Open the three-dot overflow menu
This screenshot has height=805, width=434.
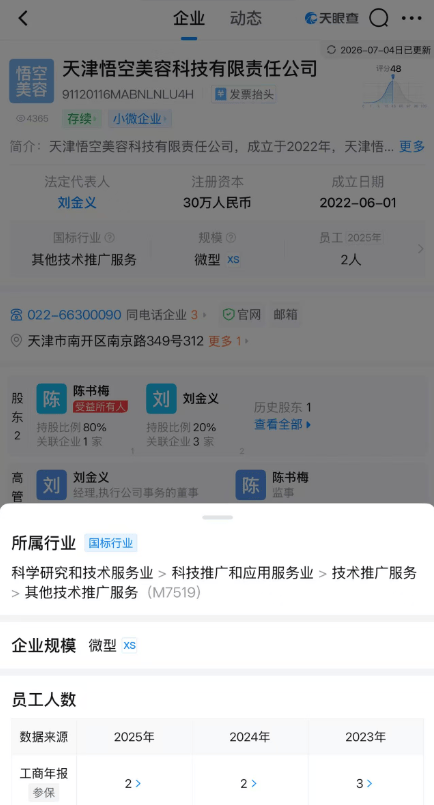click(412, 18)
